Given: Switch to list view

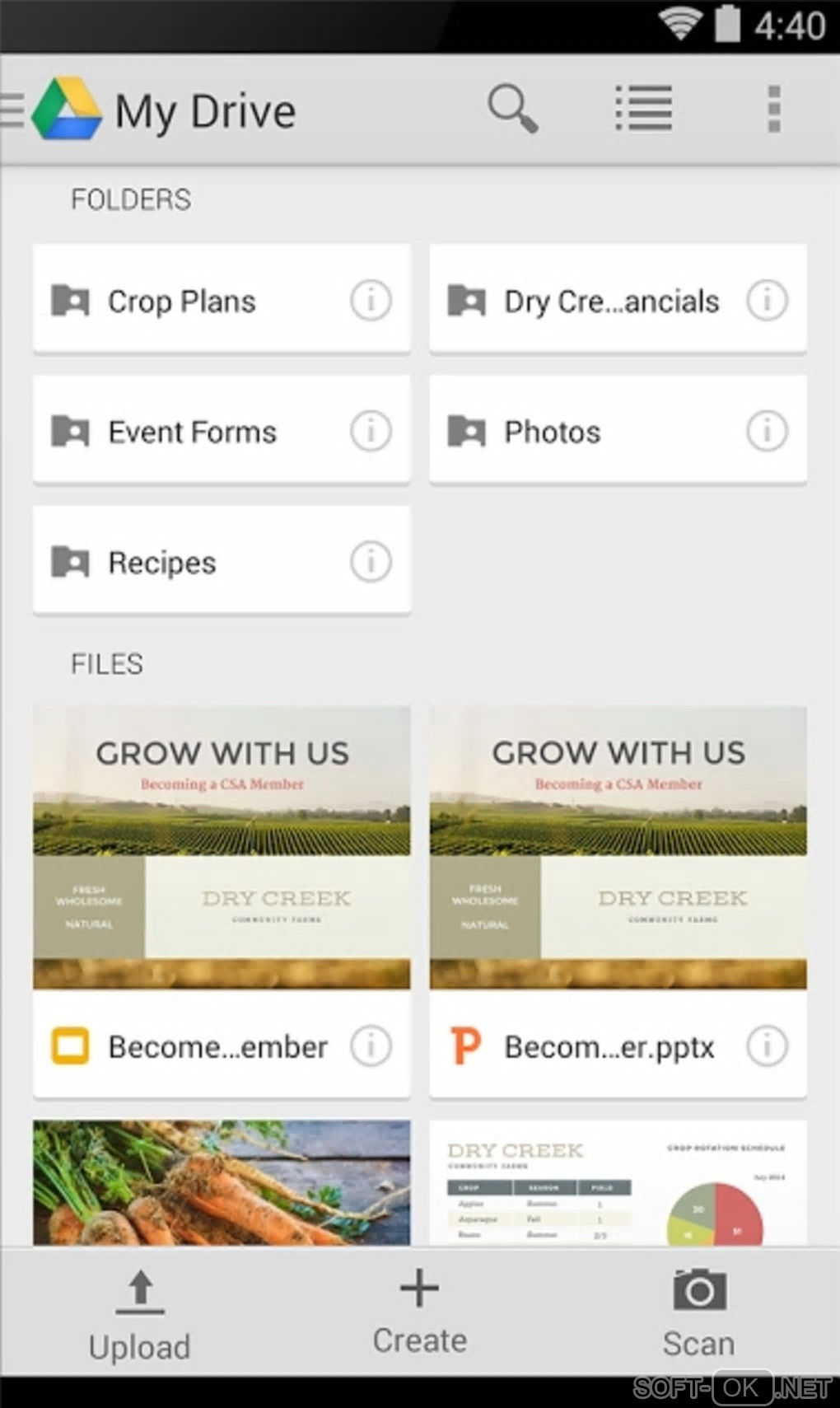Looking at the screenshot, I should tap(643, 109).
